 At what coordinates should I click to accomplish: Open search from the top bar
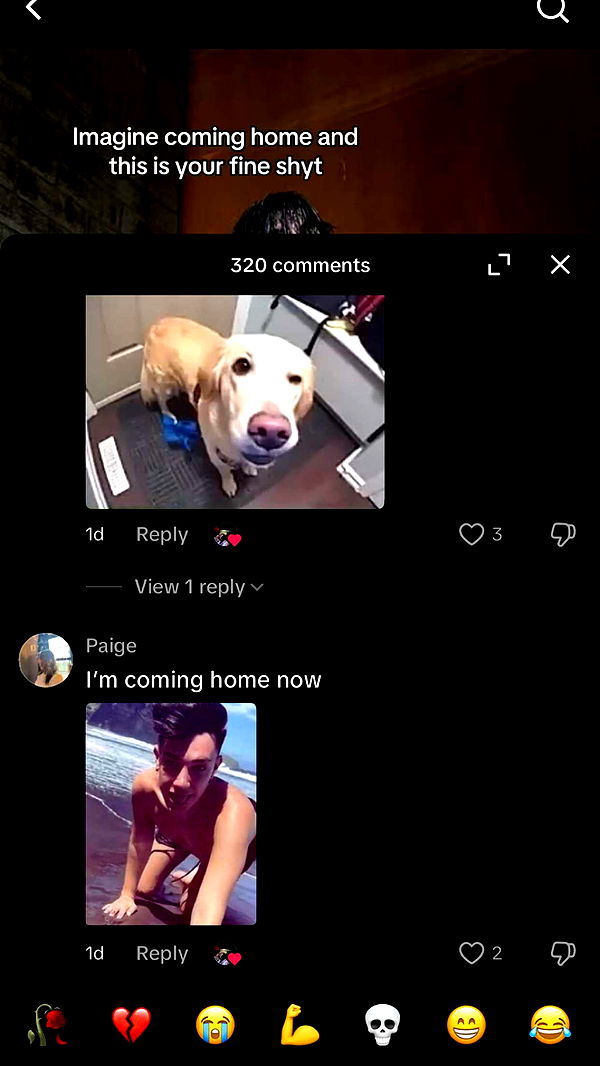point(552,10)
